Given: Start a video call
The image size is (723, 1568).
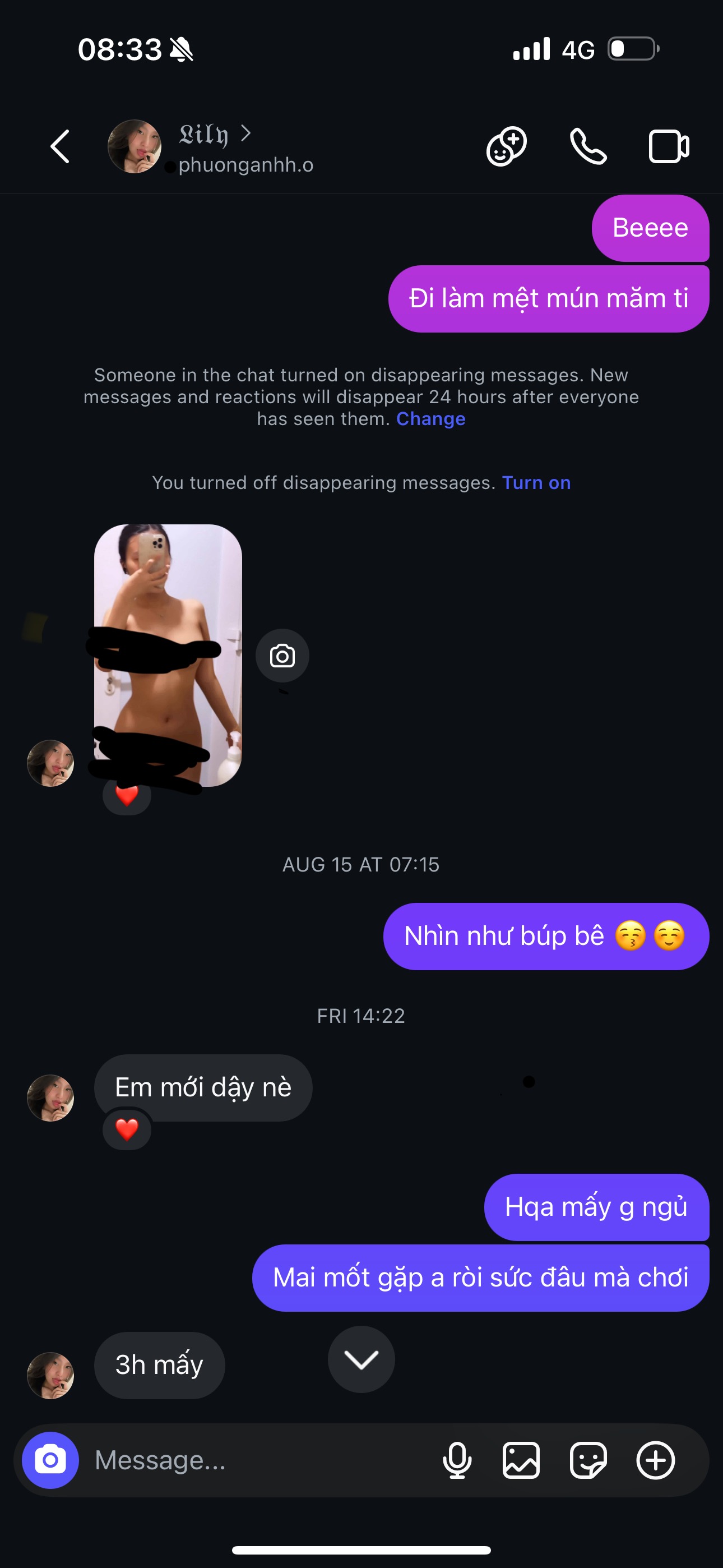Looking at the screenshot, I should coord(668,147).
